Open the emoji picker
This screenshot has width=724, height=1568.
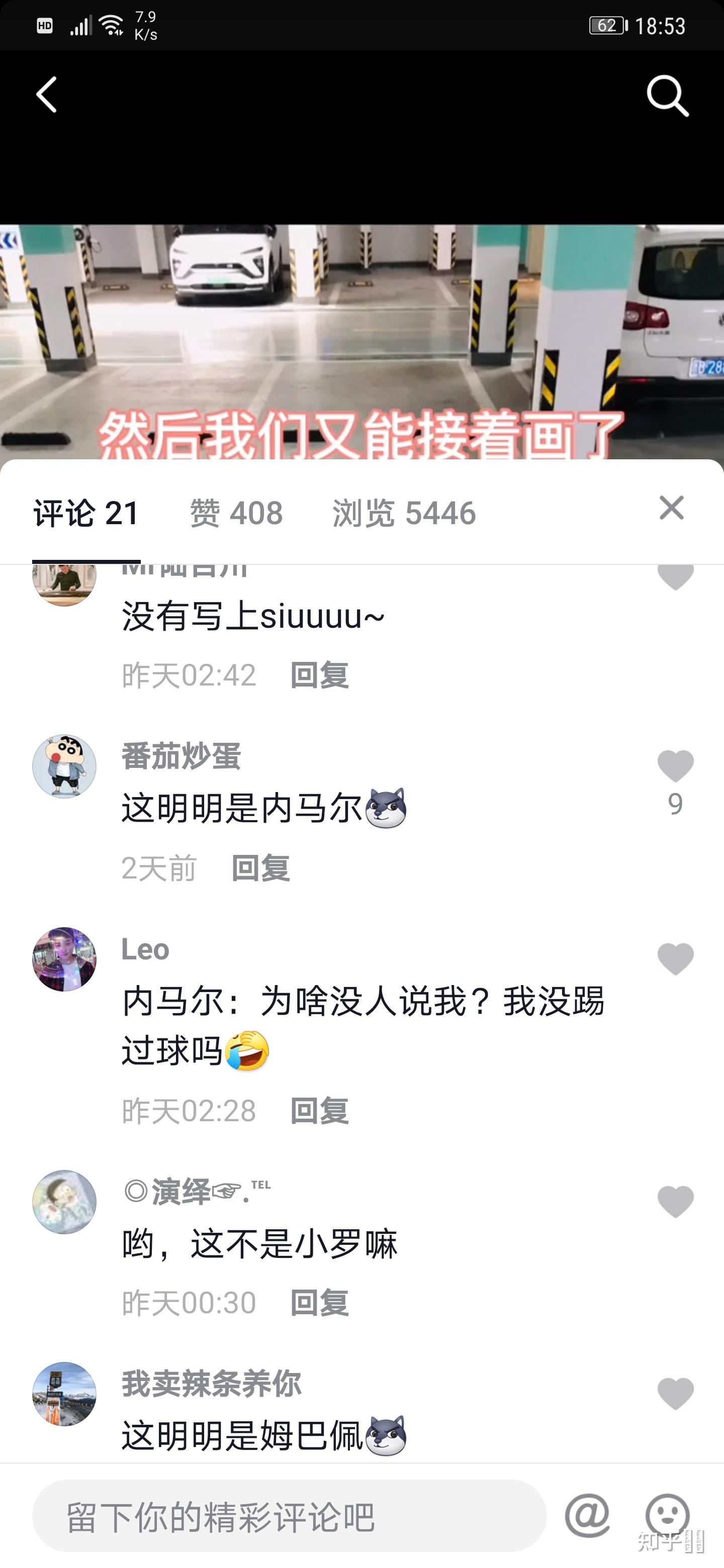tap(667, 1516)
